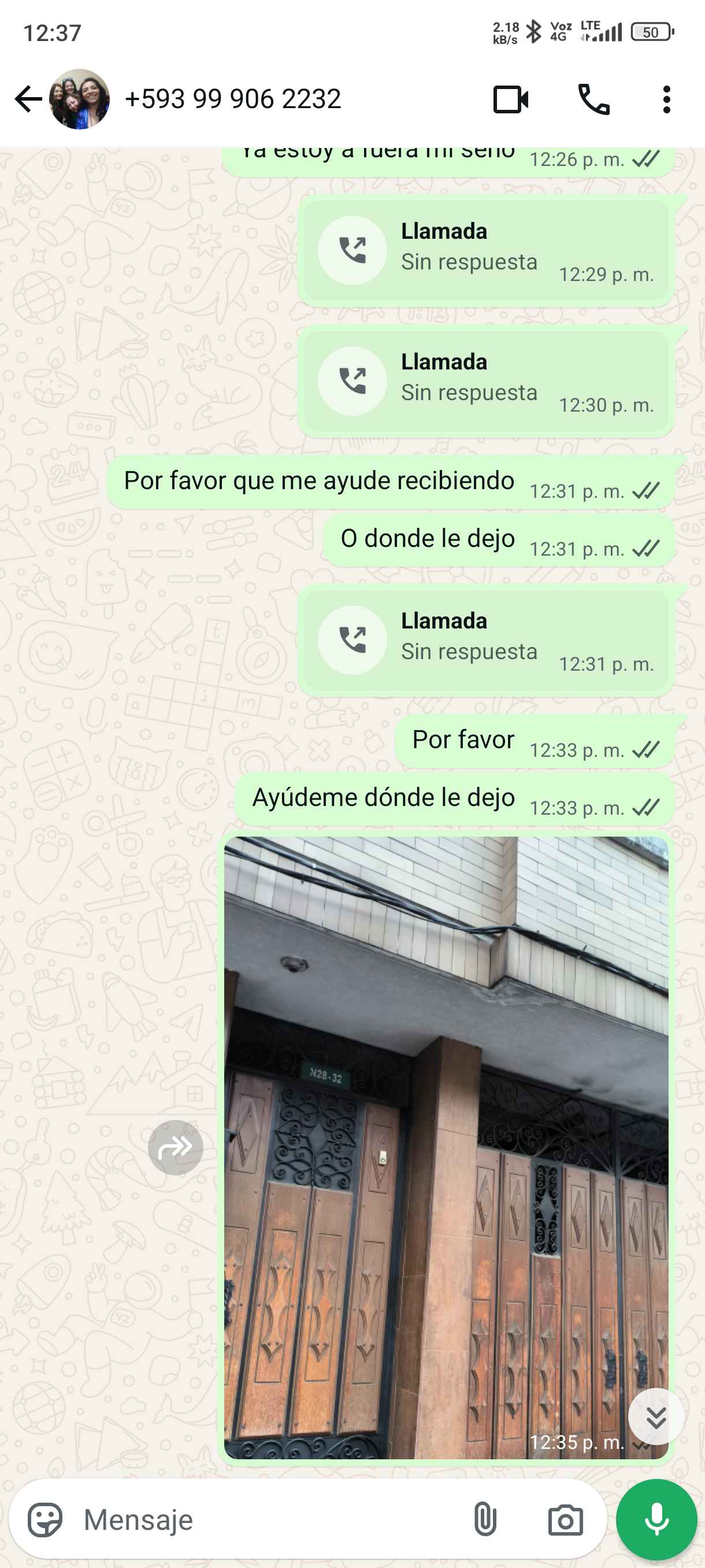Tap the microphone to record a voice message
The image size is (705, 1568).
[x=656, y=1520]
